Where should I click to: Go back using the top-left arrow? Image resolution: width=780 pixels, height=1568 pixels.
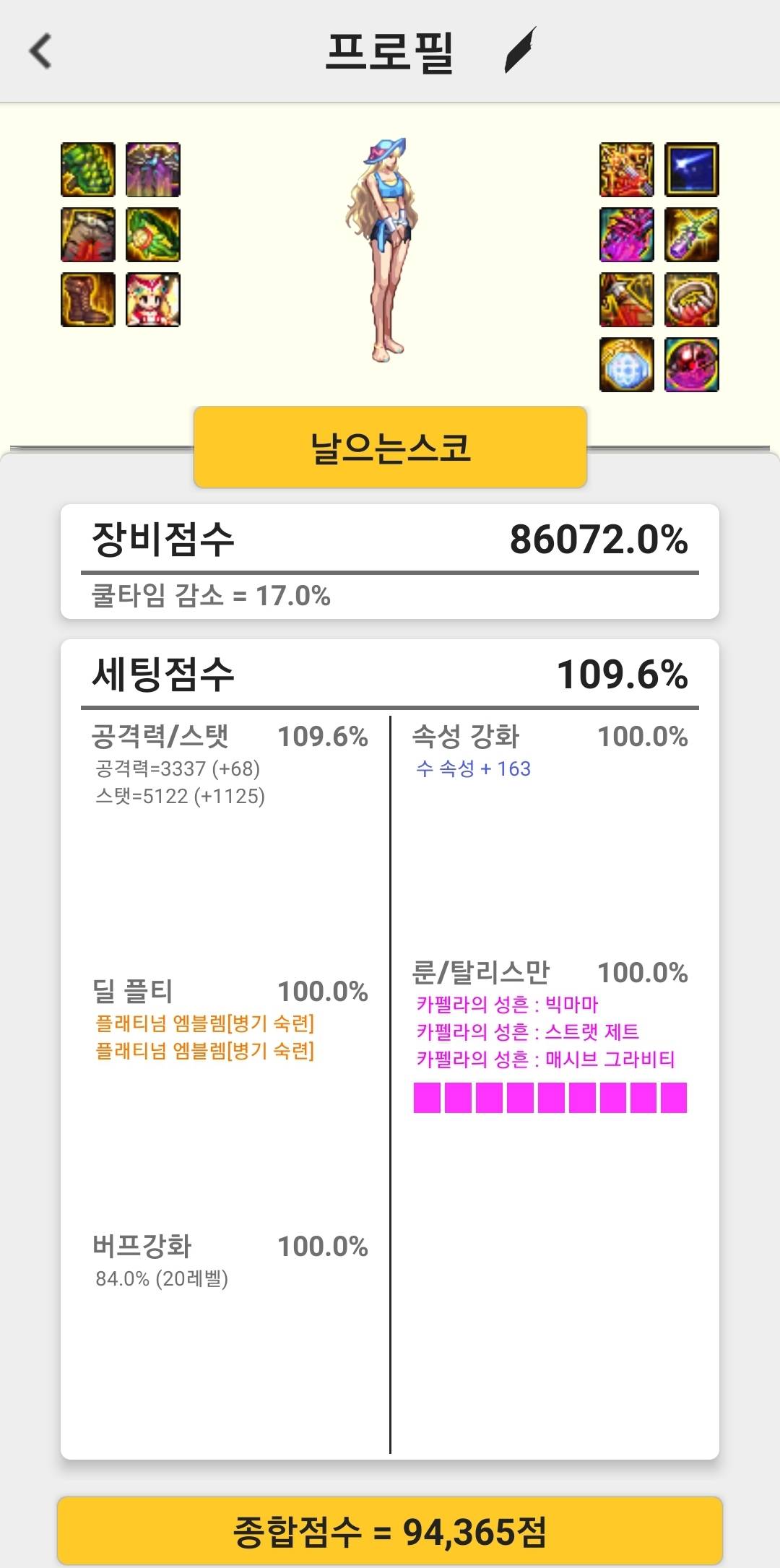[40, 51]
